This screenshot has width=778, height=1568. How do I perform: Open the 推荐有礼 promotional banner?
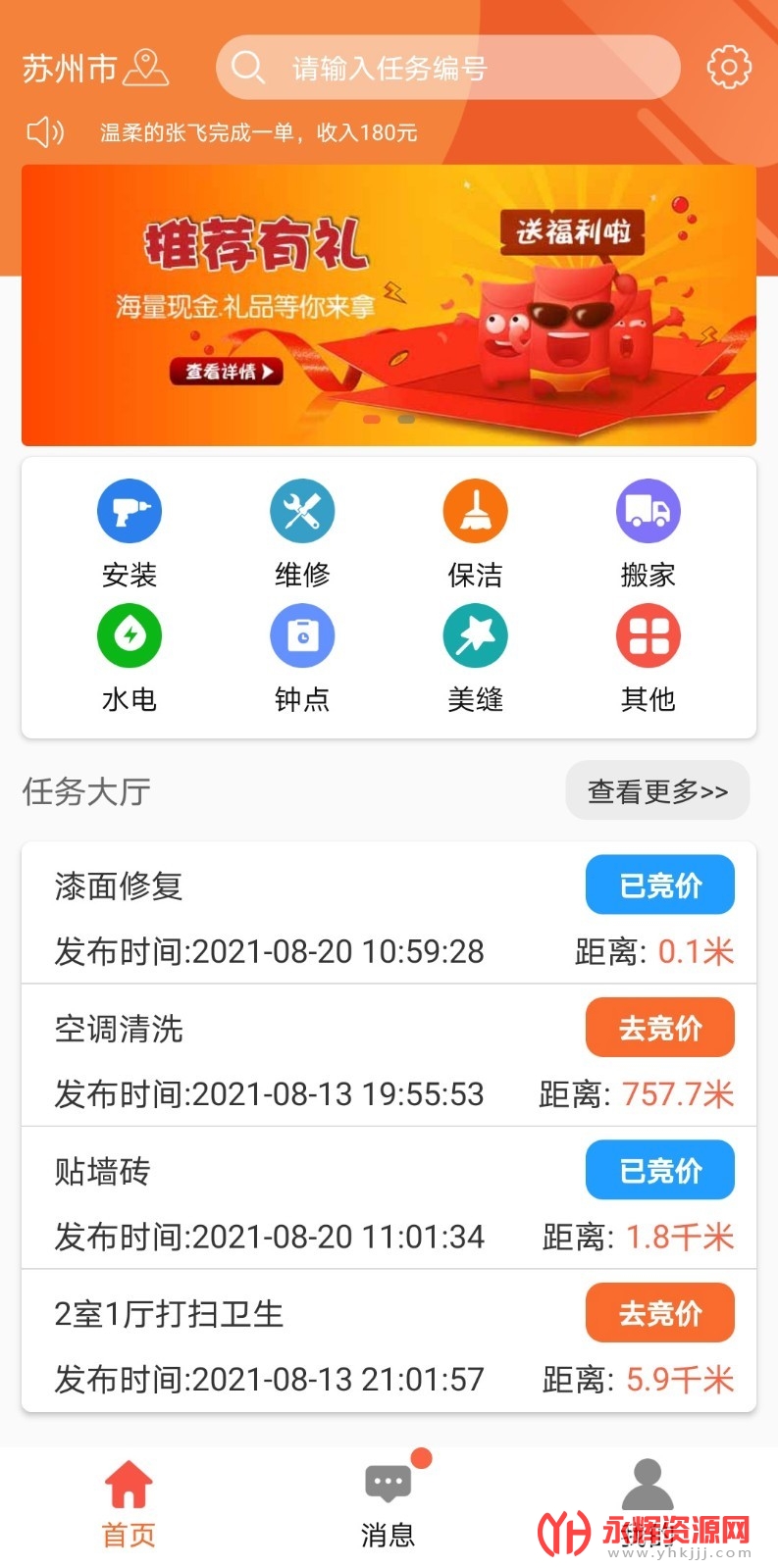click(389, 305)
